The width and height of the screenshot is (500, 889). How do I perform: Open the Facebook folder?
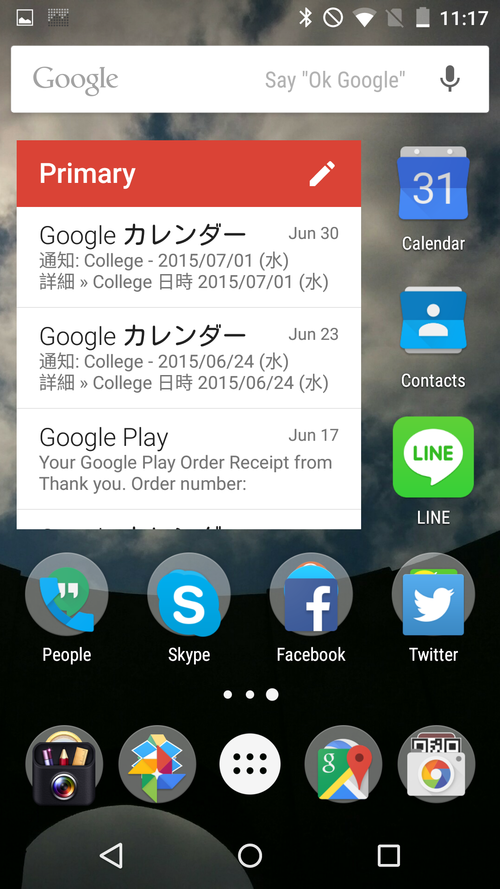click(x=311, y=608)
